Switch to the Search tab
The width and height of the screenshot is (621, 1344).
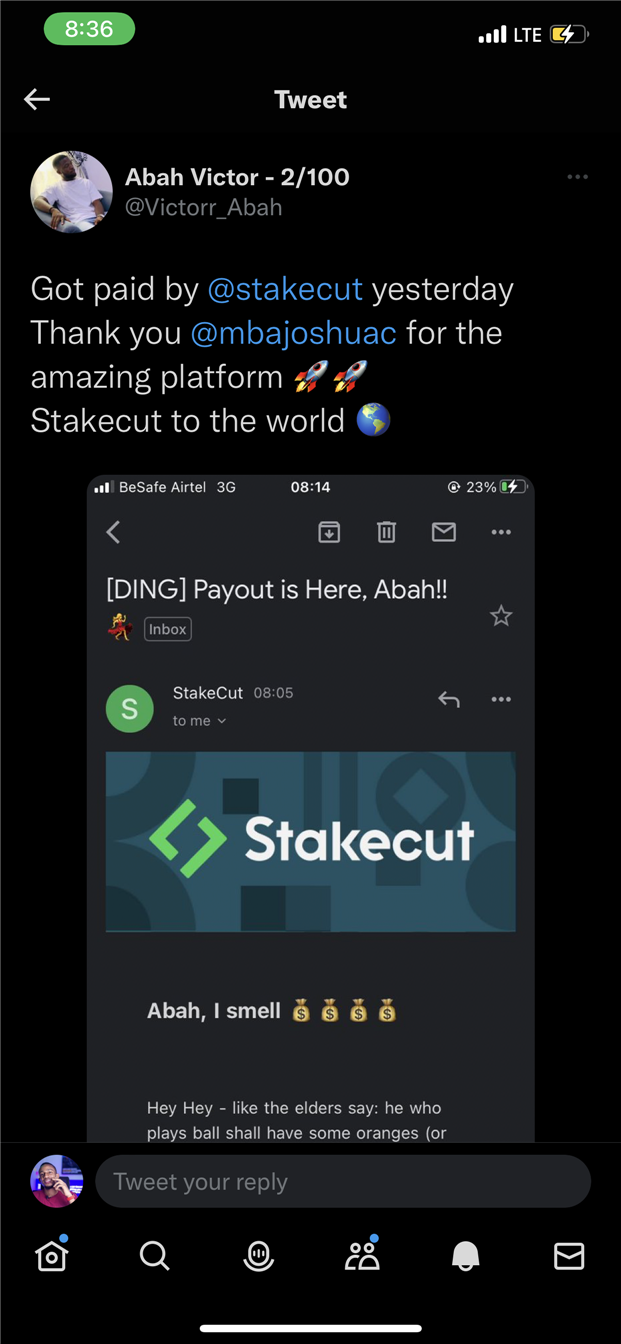pyautogui.click(x=155, y=1256)
